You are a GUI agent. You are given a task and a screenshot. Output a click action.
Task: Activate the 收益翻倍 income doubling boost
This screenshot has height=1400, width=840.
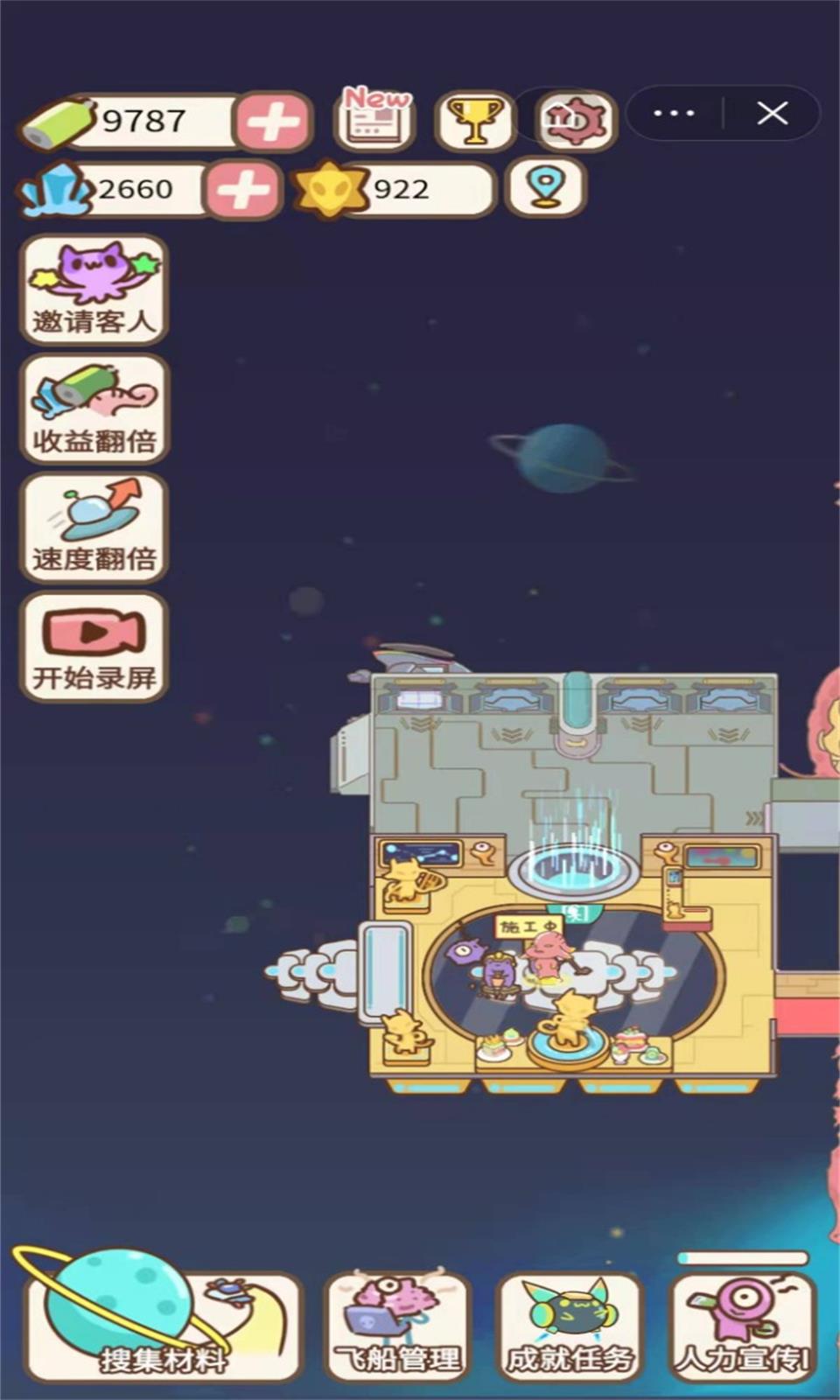point(94,409)
